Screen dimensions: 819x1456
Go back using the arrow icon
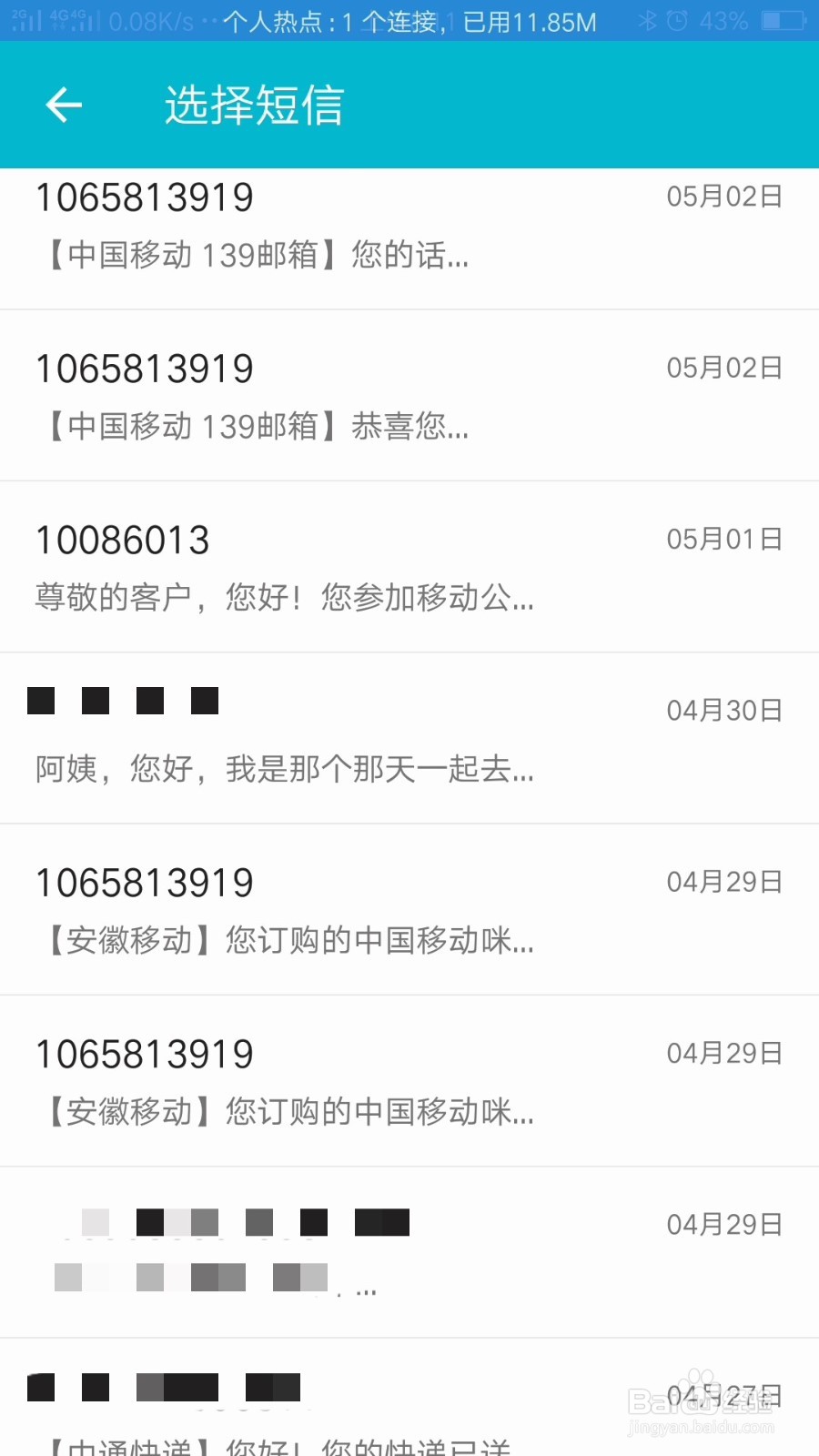[64, 105]
